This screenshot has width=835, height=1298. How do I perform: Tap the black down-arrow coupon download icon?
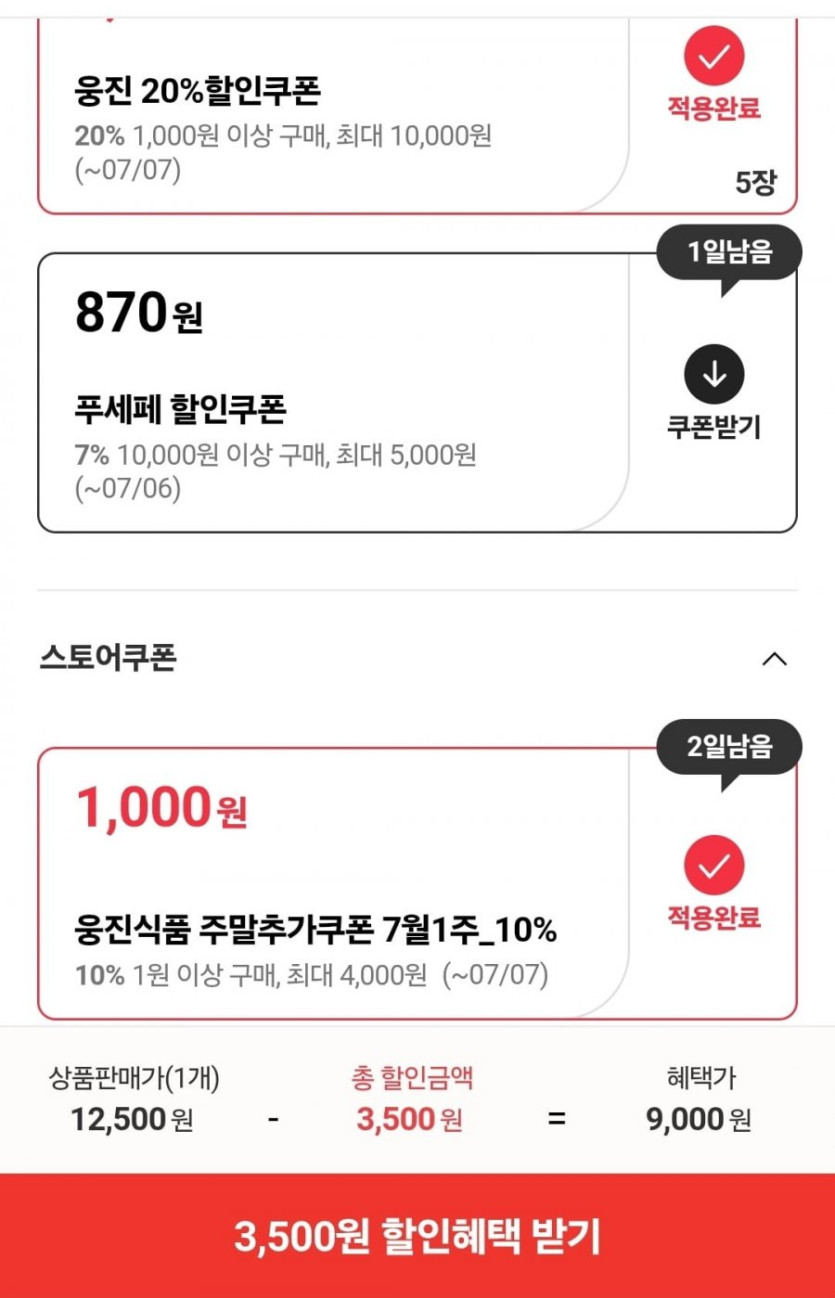[714, 372]
